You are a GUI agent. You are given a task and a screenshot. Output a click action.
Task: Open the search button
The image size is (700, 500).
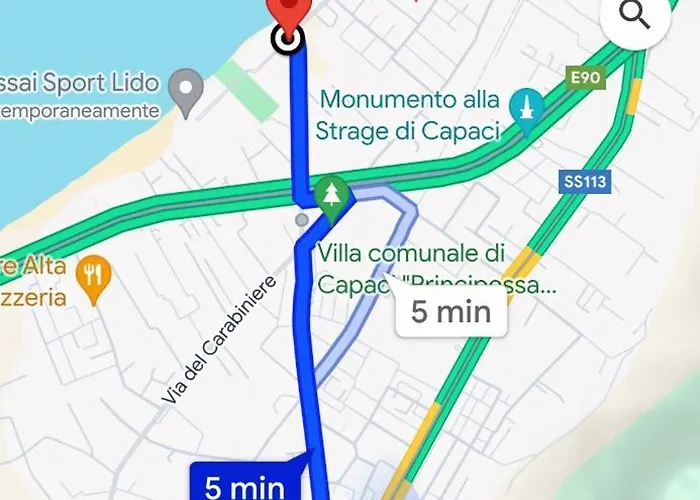(636, 17)
